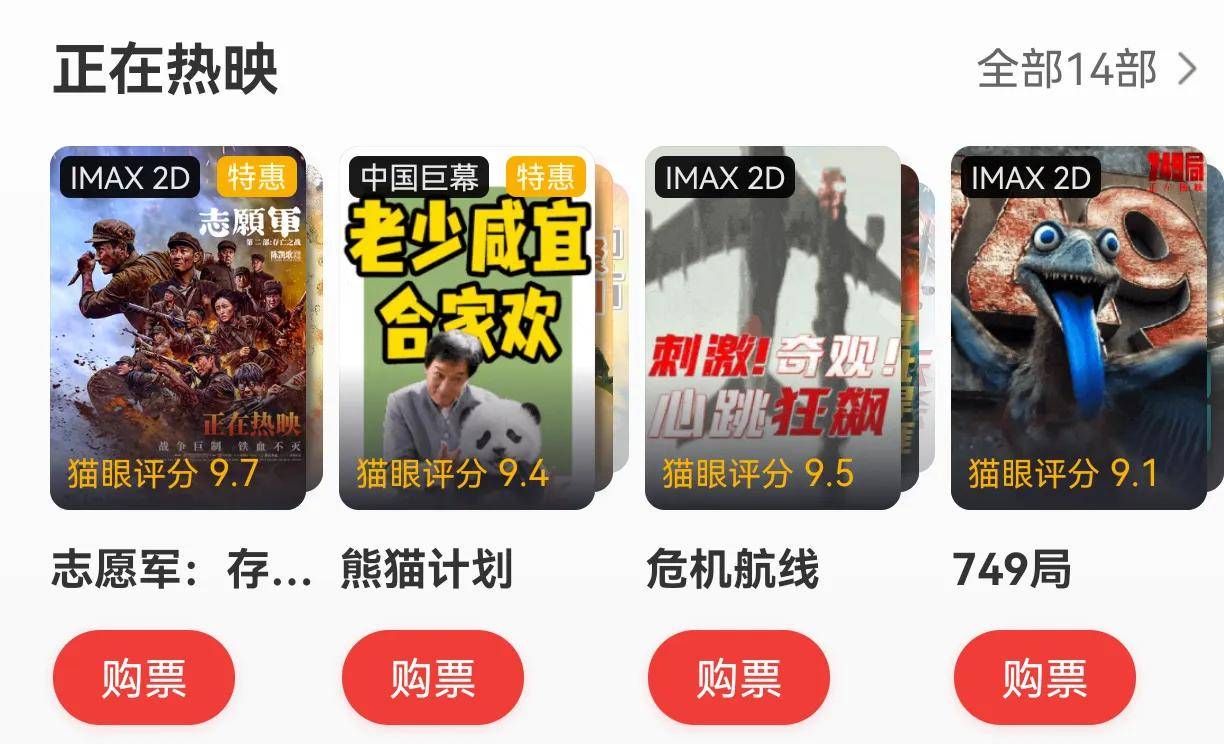
Task: Open the full list of 14 movies
Action: pos(1086,70)
